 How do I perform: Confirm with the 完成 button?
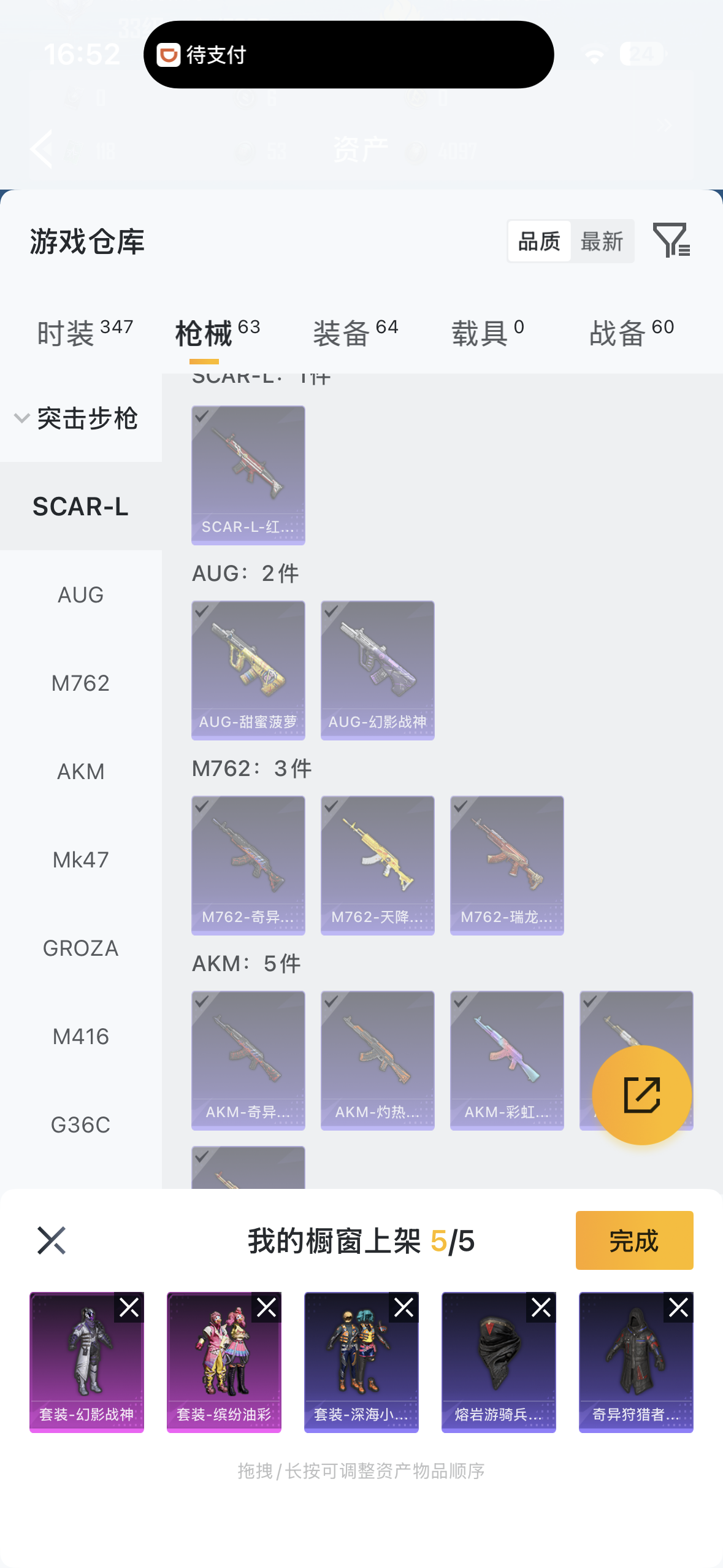pyautogui.click(x=634, y=1240)
